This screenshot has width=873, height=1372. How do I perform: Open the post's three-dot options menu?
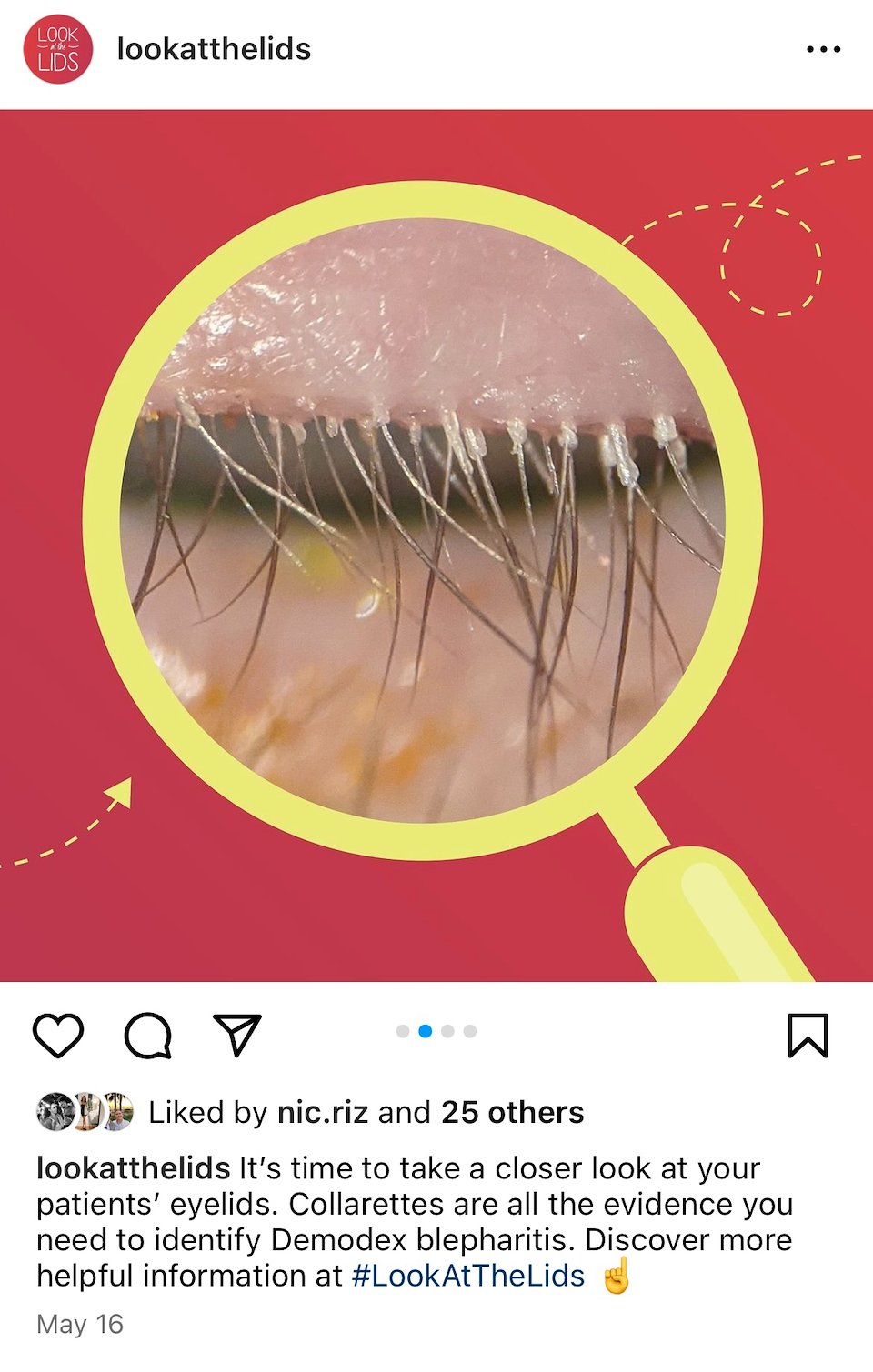pyautogui.click(x=823, y=49)
